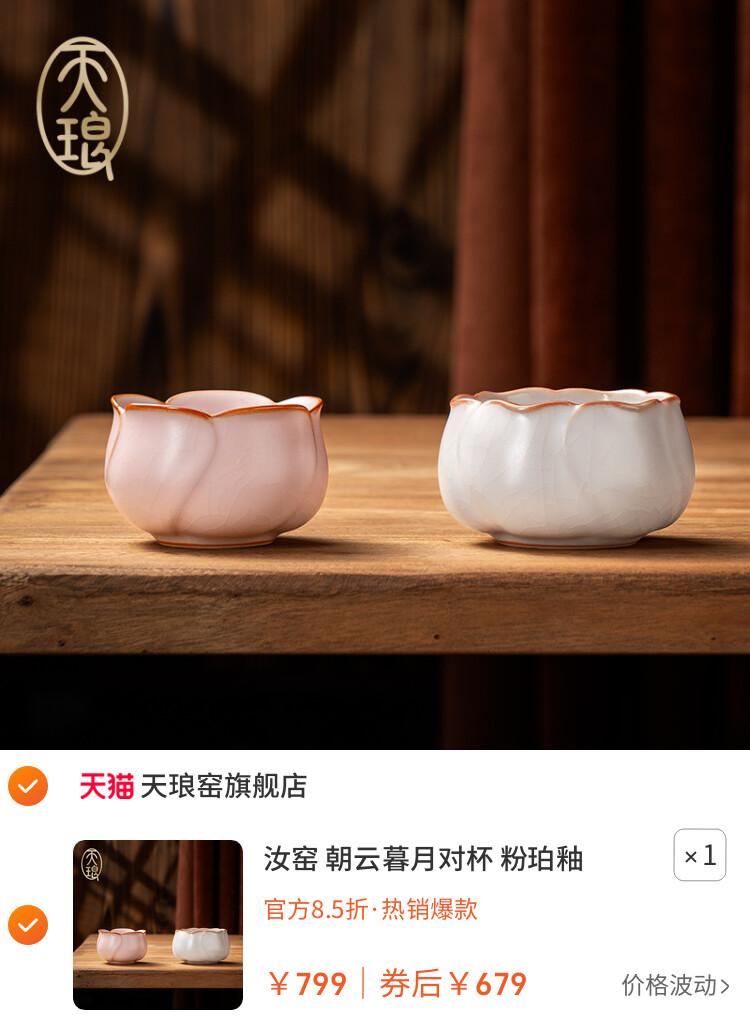The height and width of the screenshot is (1030, 750).
Task: View 价格波动 price changes
Action: point(675,985)
